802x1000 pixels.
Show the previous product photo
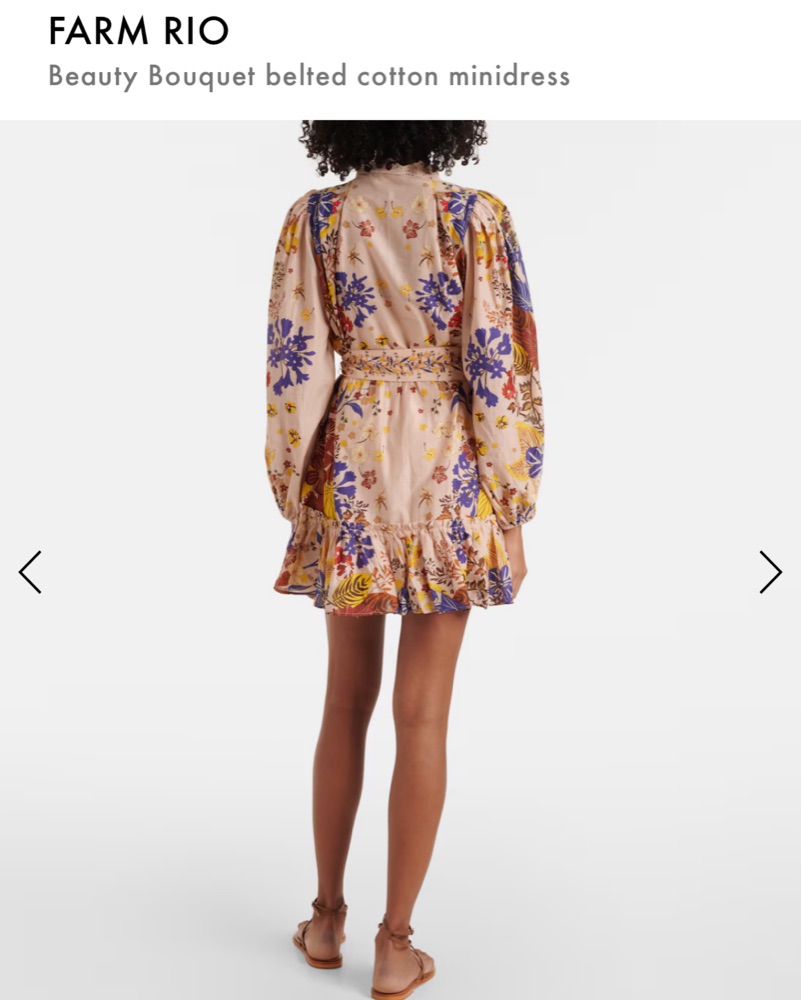pyautogui.click(x=30, y=572)
